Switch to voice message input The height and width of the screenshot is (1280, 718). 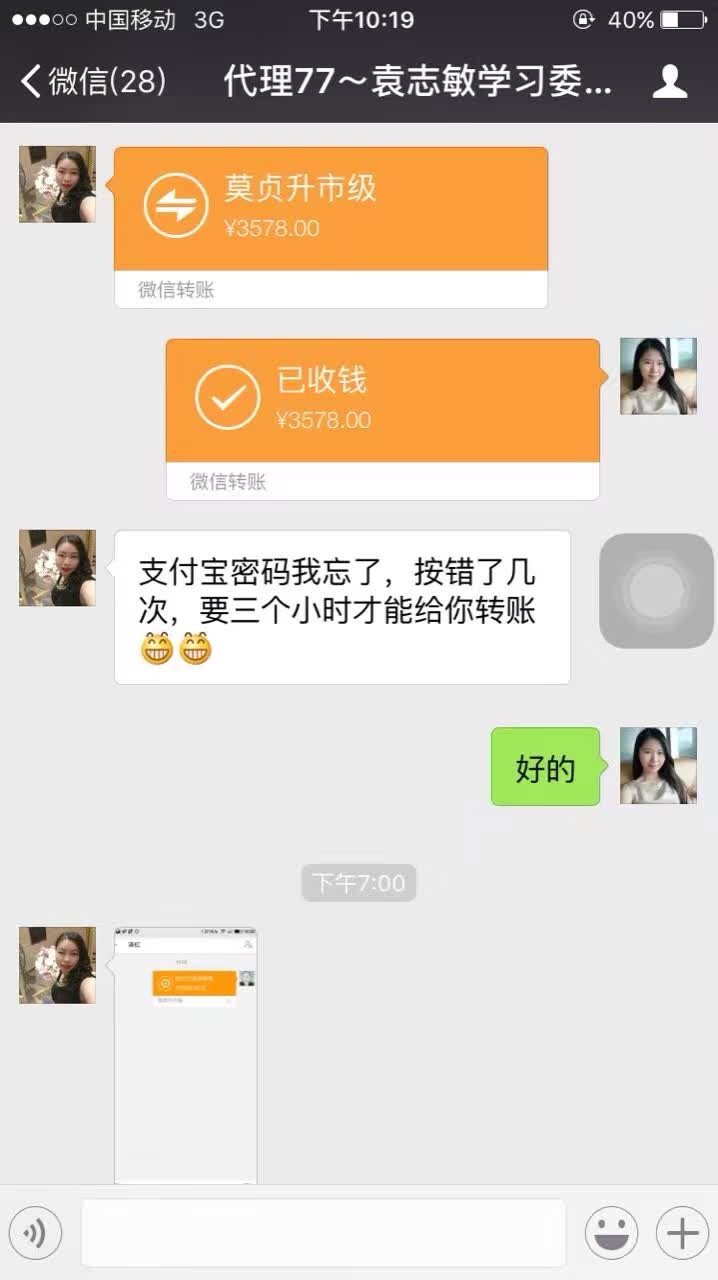36,1234
